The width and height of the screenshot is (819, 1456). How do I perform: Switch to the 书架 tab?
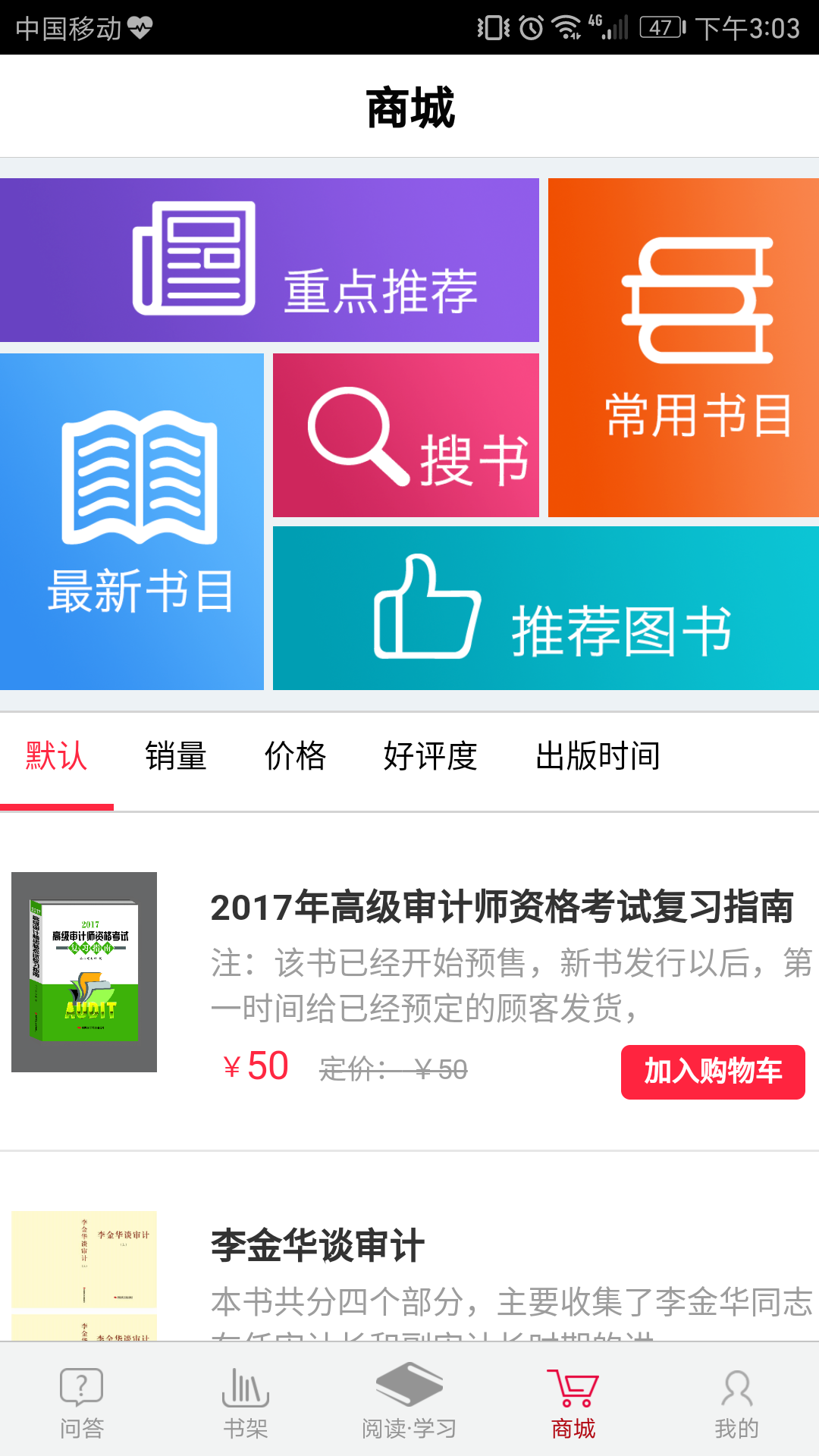[246, 1403]
